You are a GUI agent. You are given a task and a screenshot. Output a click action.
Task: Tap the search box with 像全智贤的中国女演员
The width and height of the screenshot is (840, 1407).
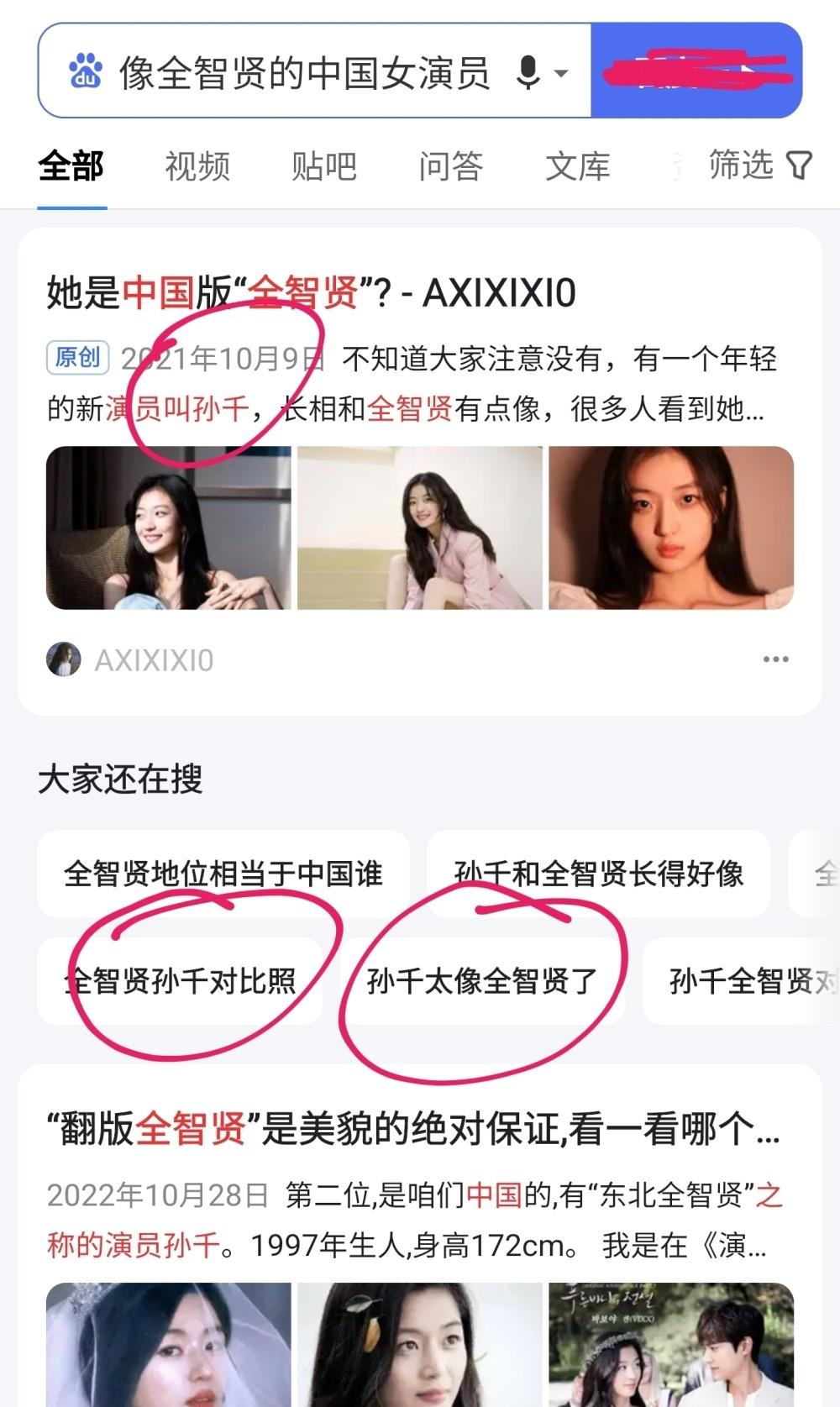pyautogui.click(x=302, y=72)
